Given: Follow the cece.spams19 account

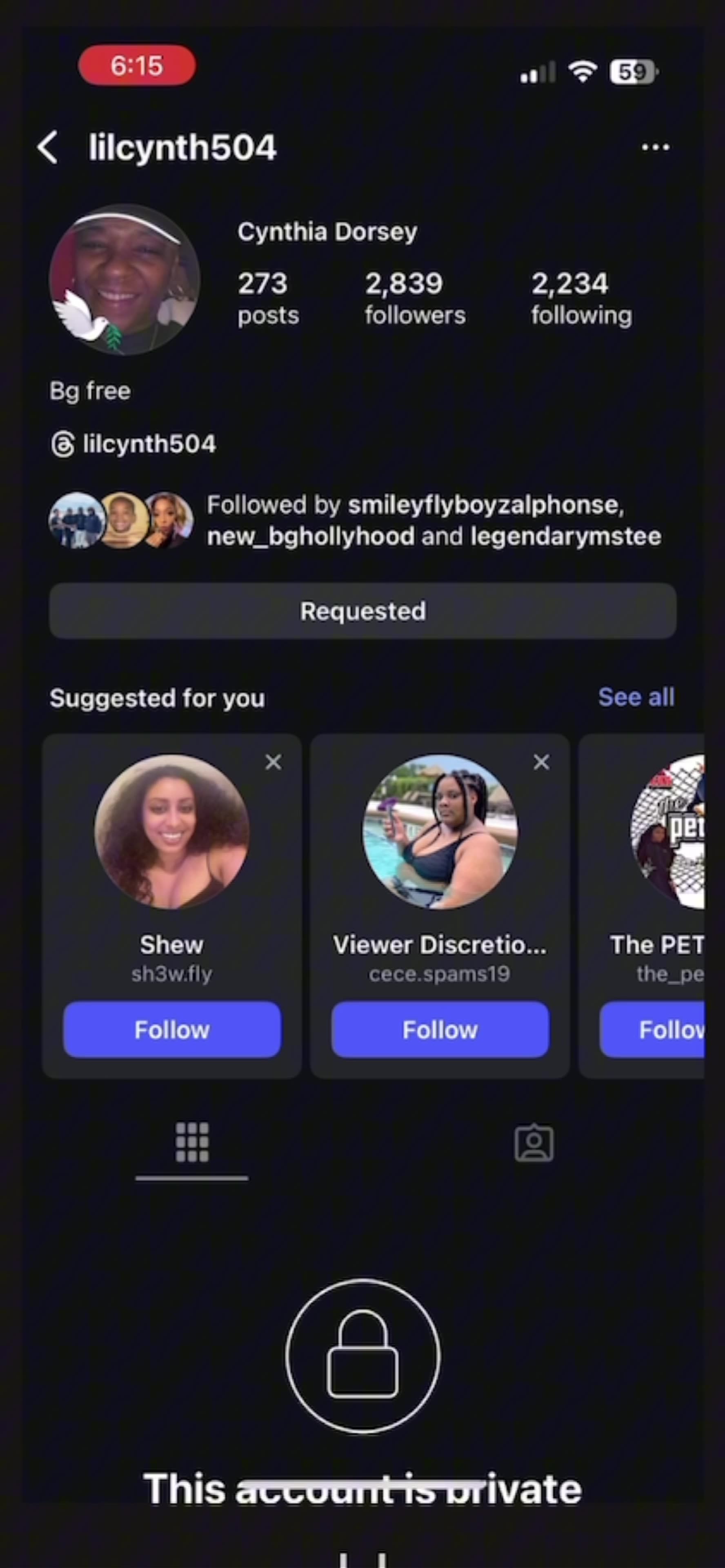Looking at the screenshot, I should (440, 1030).
